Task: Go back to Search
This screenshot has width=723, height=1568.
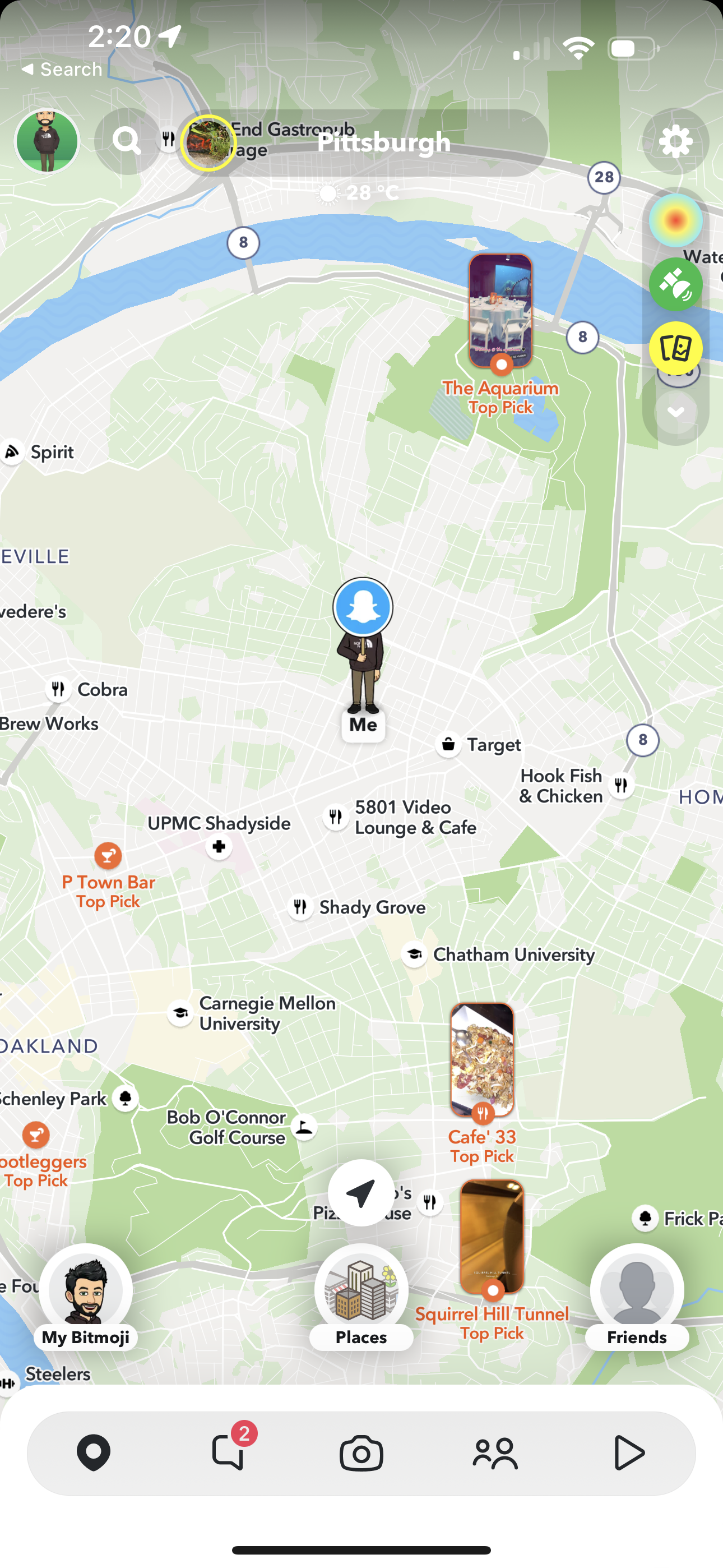Action: coord(62,70)
